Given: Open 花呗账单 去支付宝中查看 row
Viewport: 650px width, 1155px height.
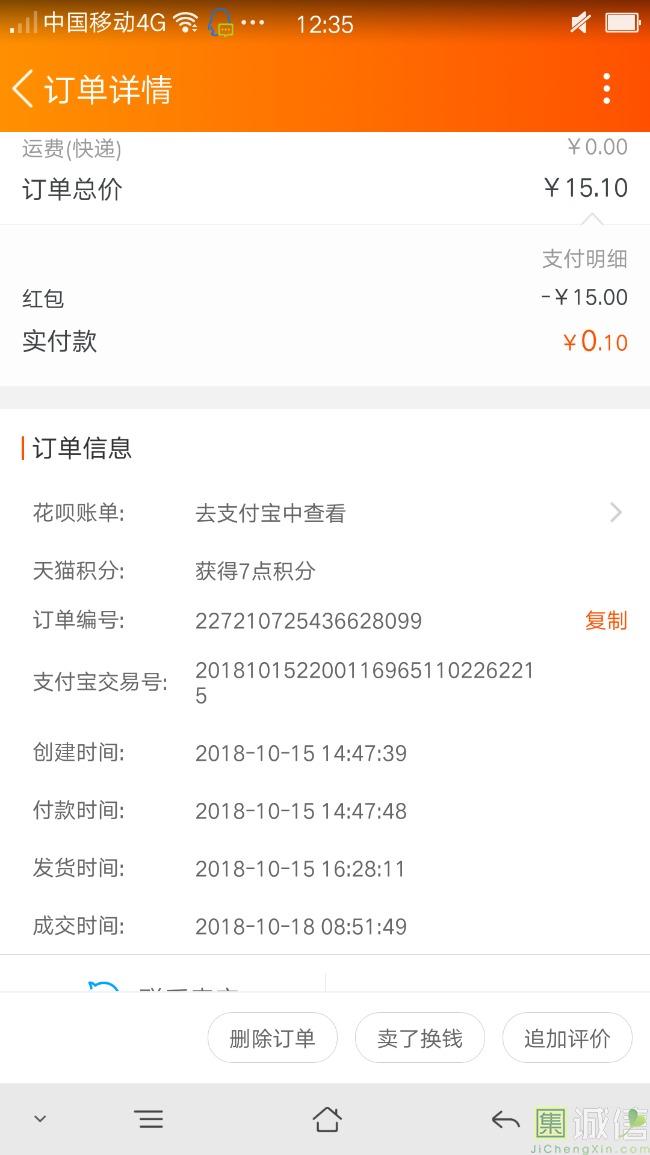Looking at the screenshot, I should (325, 513).
